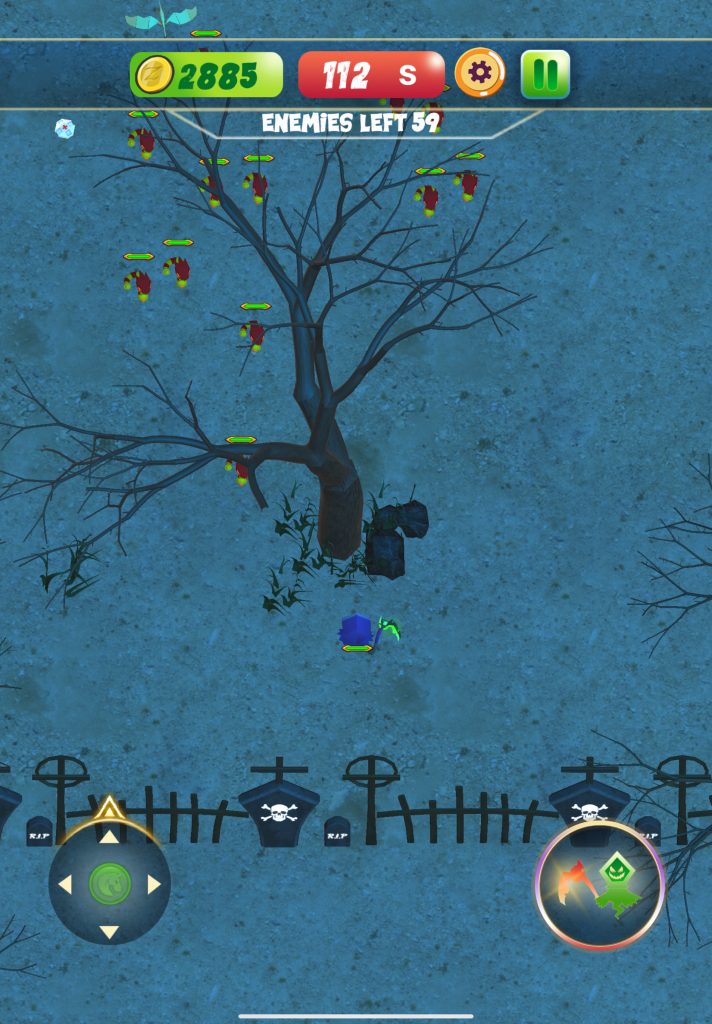Viewport: 712px width, 1024px height.
Task: Pause the game
Action: (545, 74)
